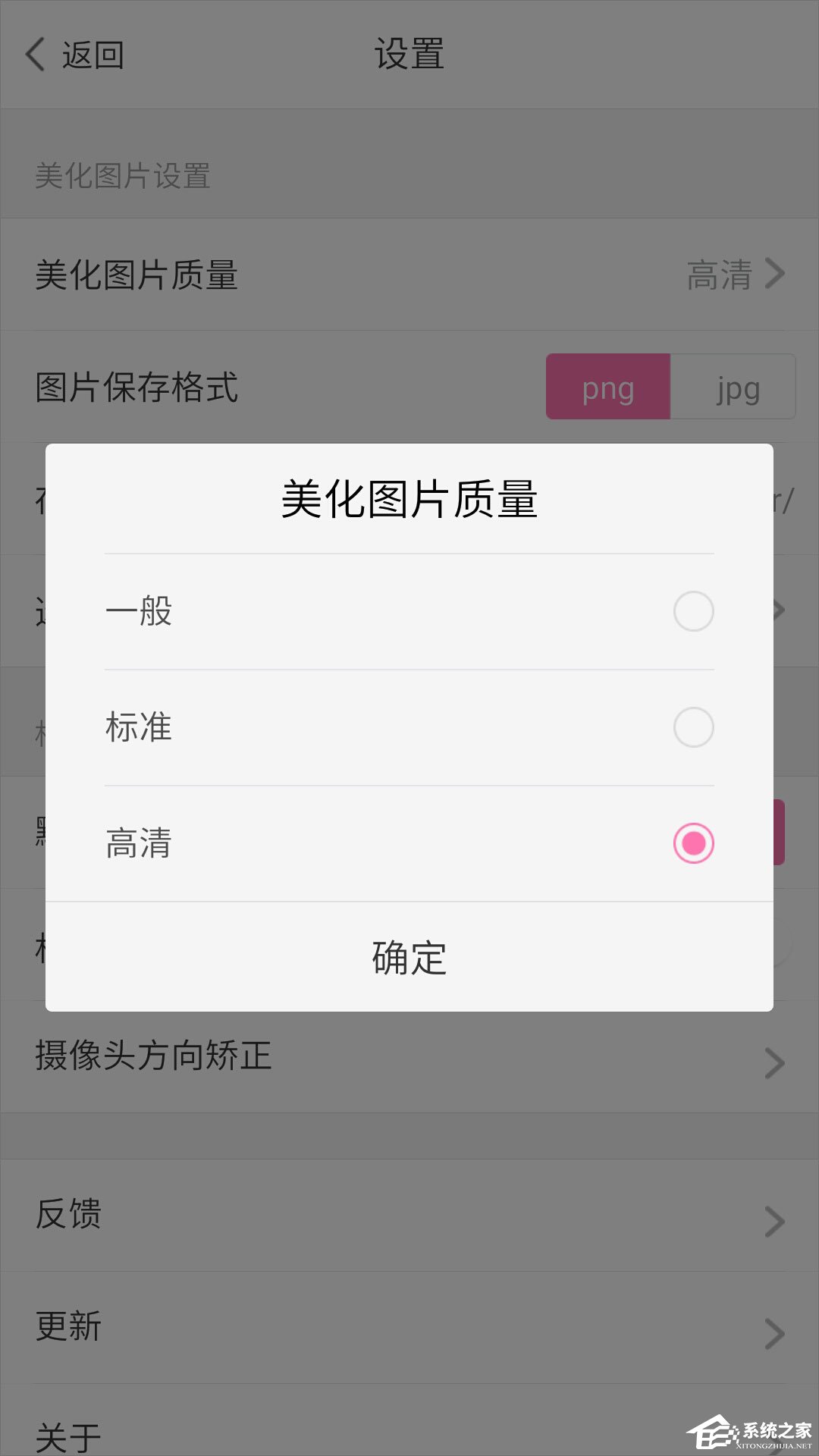The width and height of the screenshot is (819, 1456).
Task: Select the 高清 quality option
Action: tap(692, 843)
